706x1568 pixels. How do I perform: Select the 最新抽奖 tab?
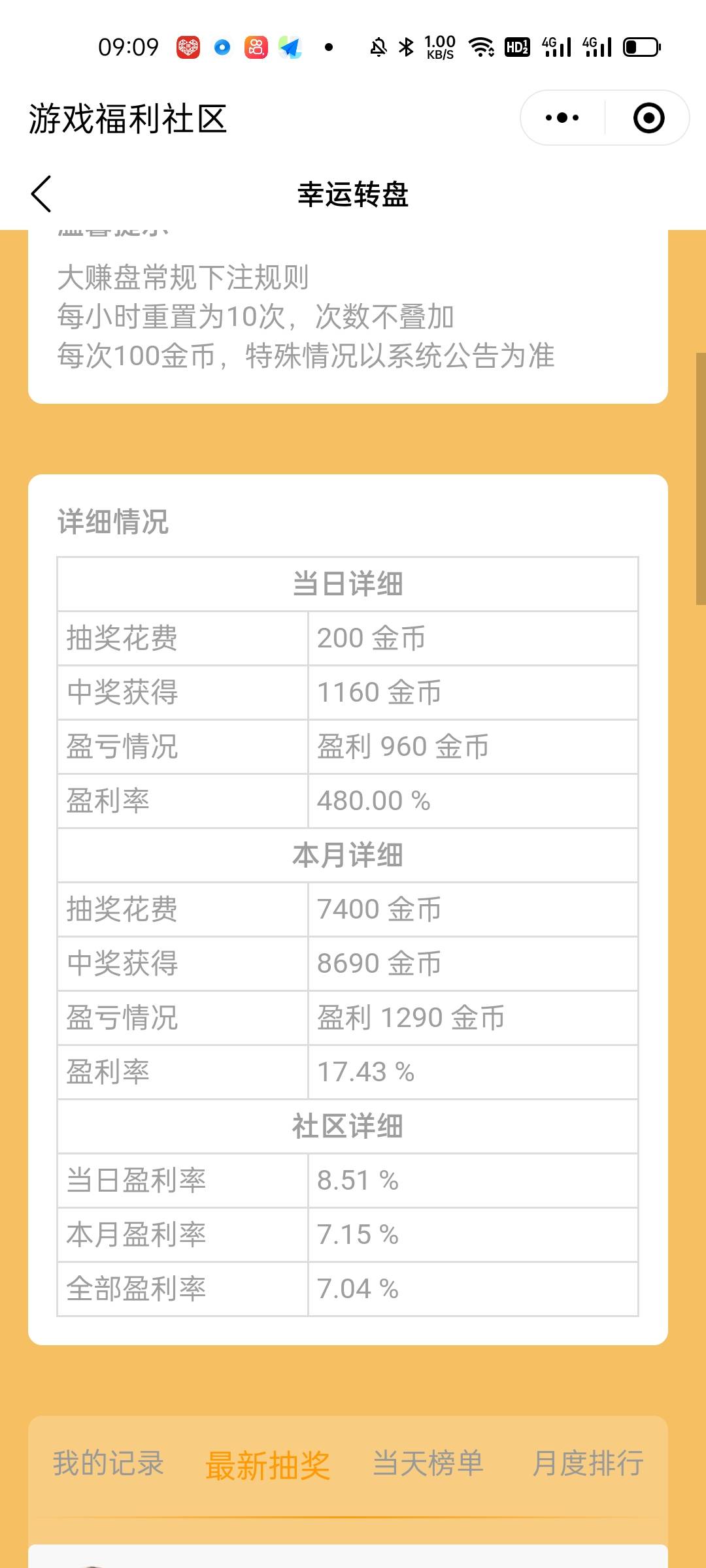(268, 1465)
